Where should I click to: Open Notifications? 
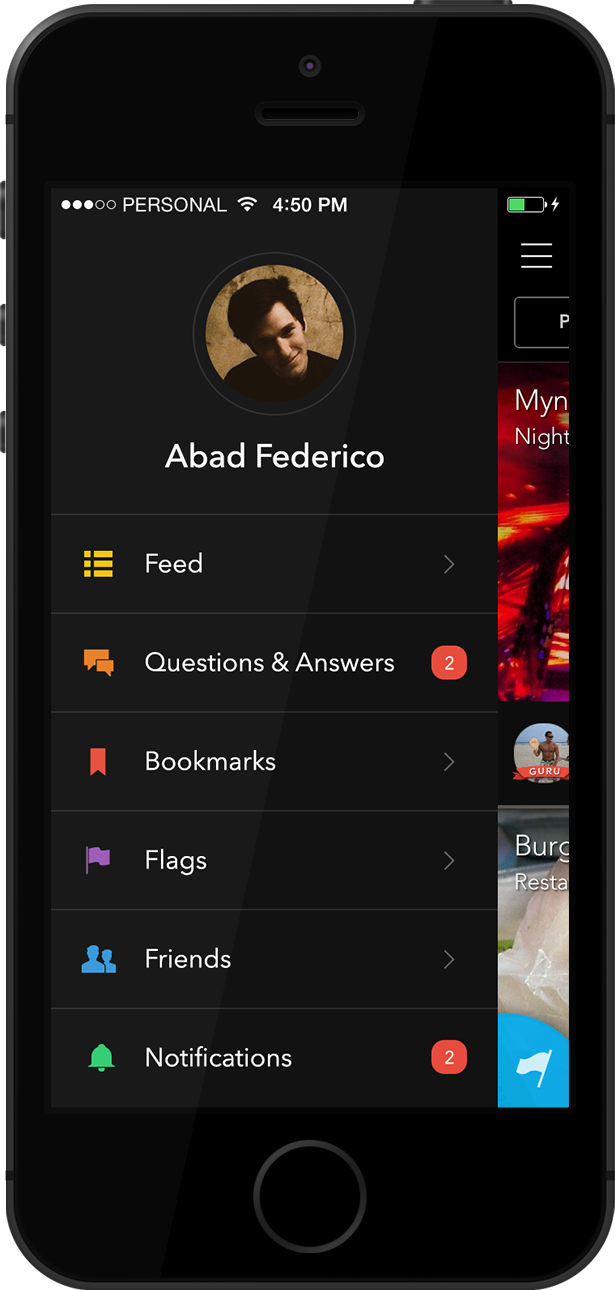274,1058
